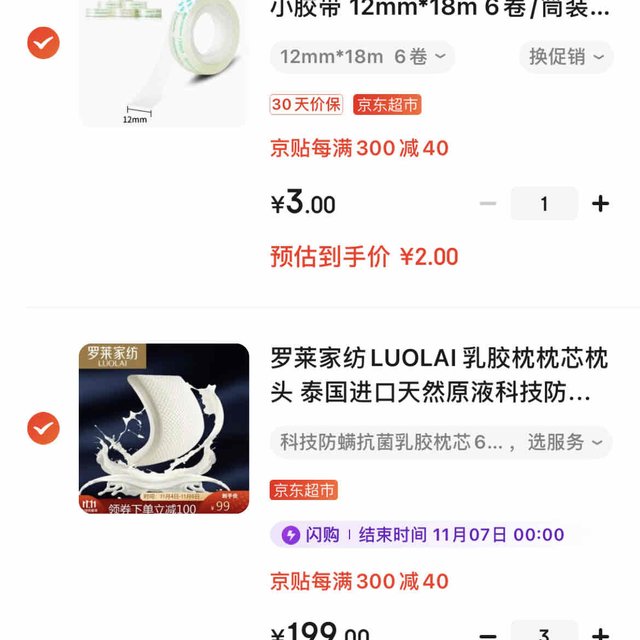Increase quantity of the tape item
640x640 pixels.
600,204
